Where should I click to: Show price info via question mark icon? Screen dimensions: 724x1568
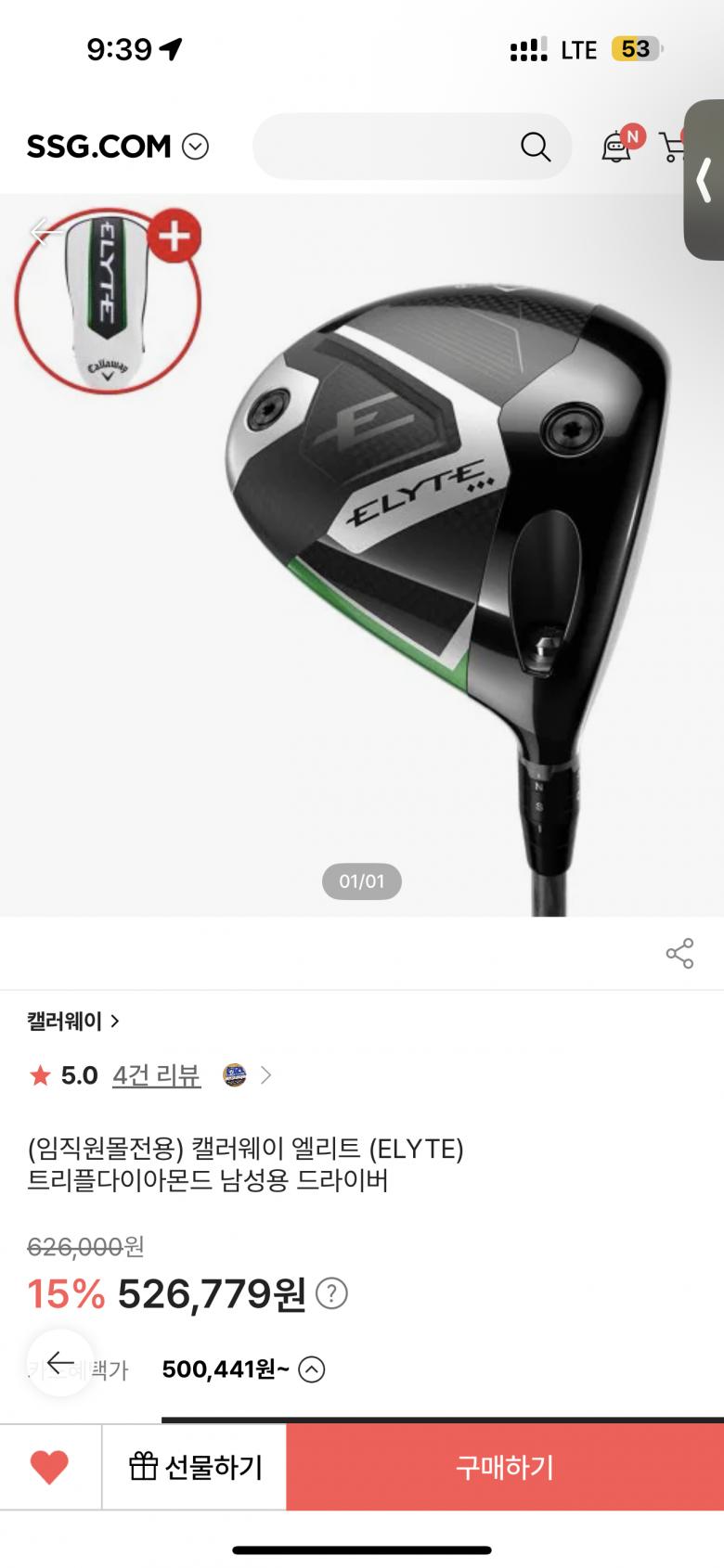331,1293
